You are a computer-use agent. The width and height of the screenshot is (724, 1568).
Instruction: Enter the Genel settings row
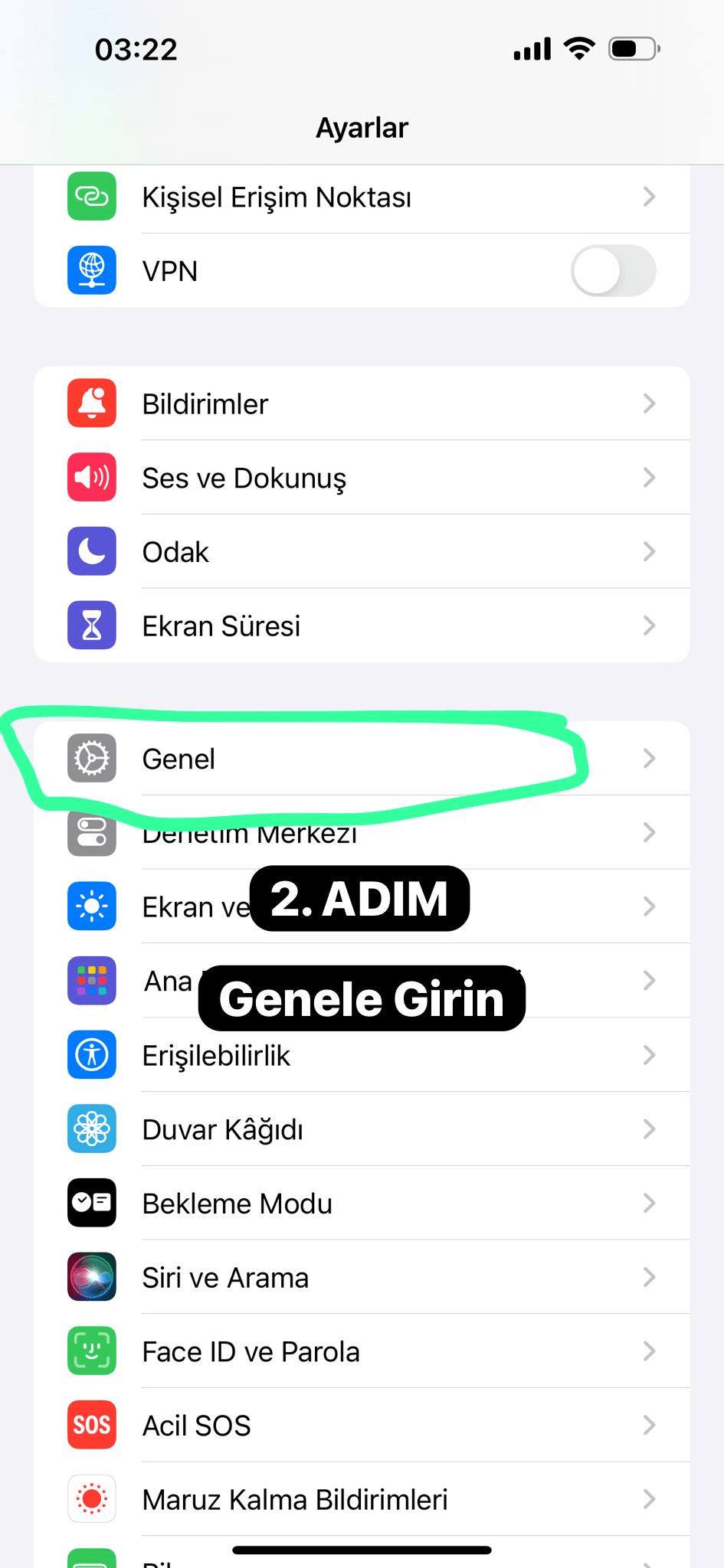360,759
